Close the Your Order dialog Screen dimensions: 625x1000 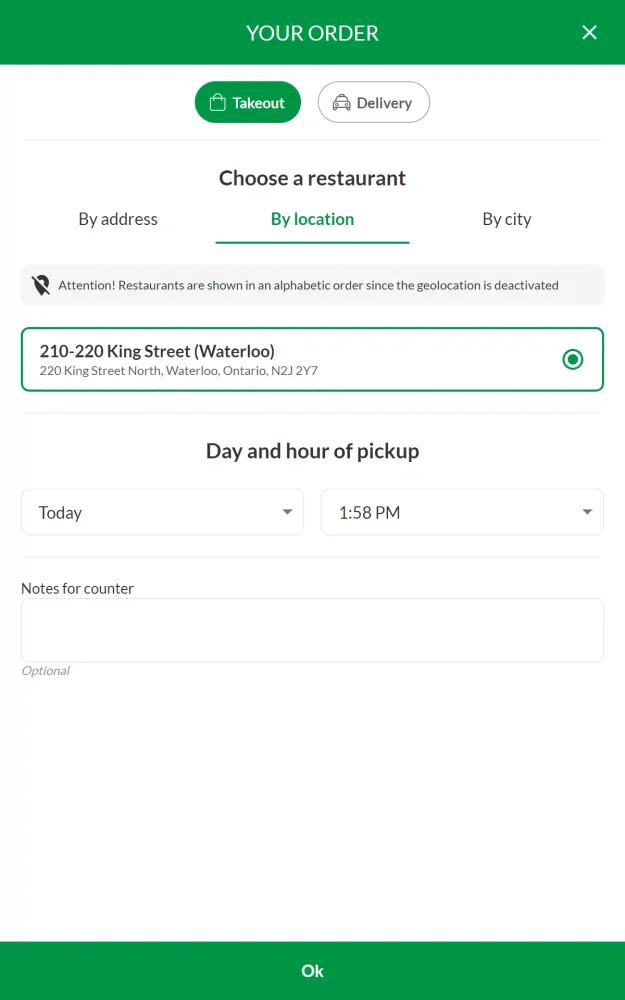point(589,33)
